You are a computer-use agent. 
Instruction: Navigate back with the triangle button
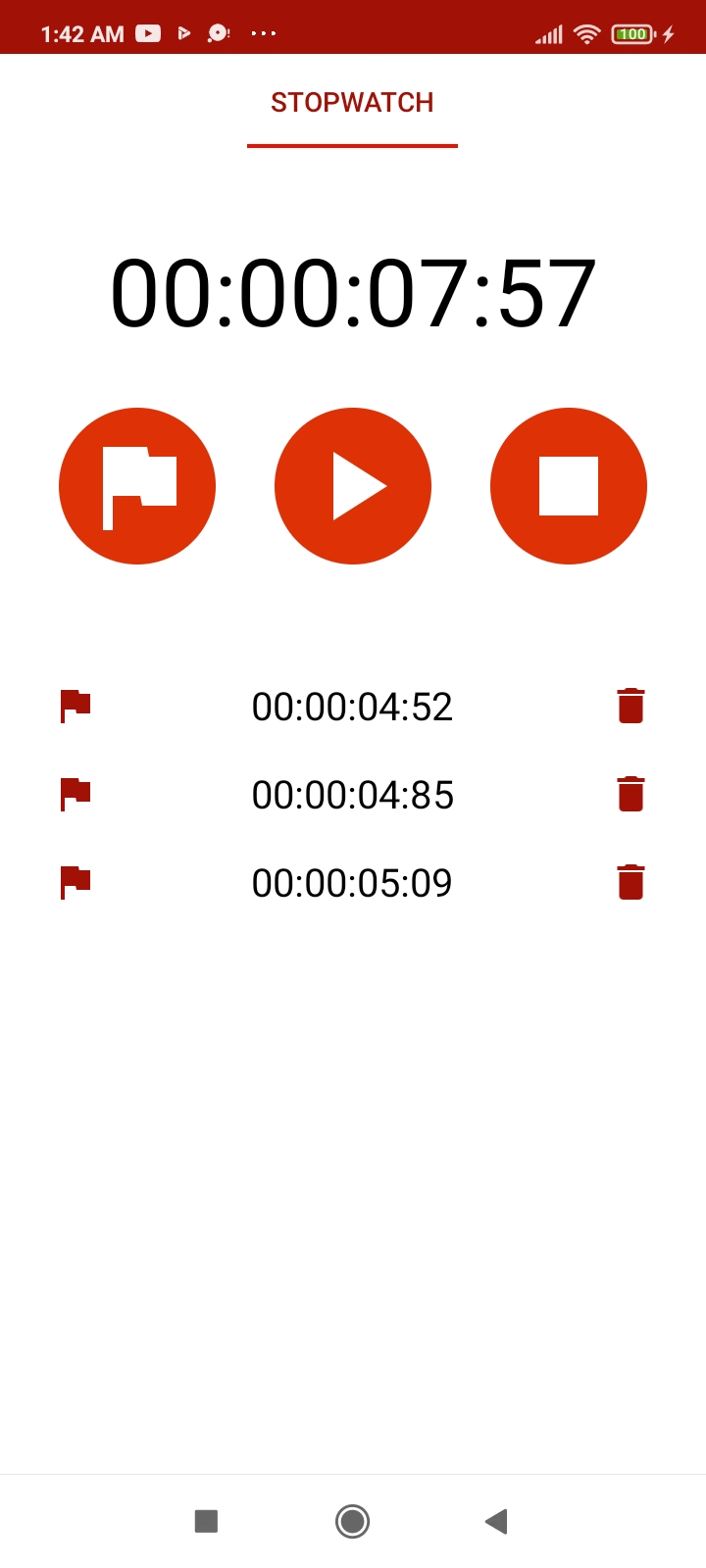495,1521
